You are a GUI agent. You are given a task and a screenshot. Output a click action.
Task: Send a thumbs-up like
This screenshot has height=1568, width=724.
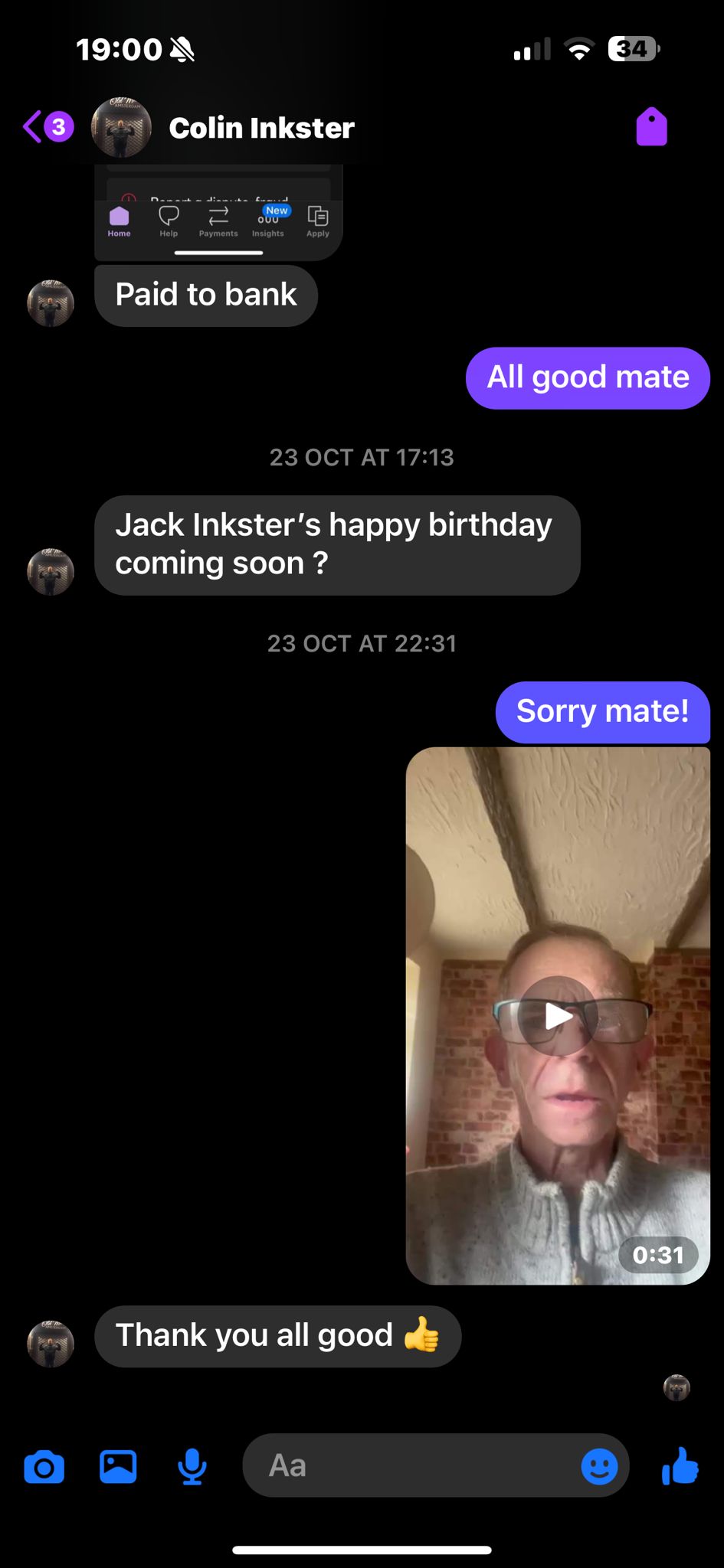pyautogui.click(x=680, y=1466)
